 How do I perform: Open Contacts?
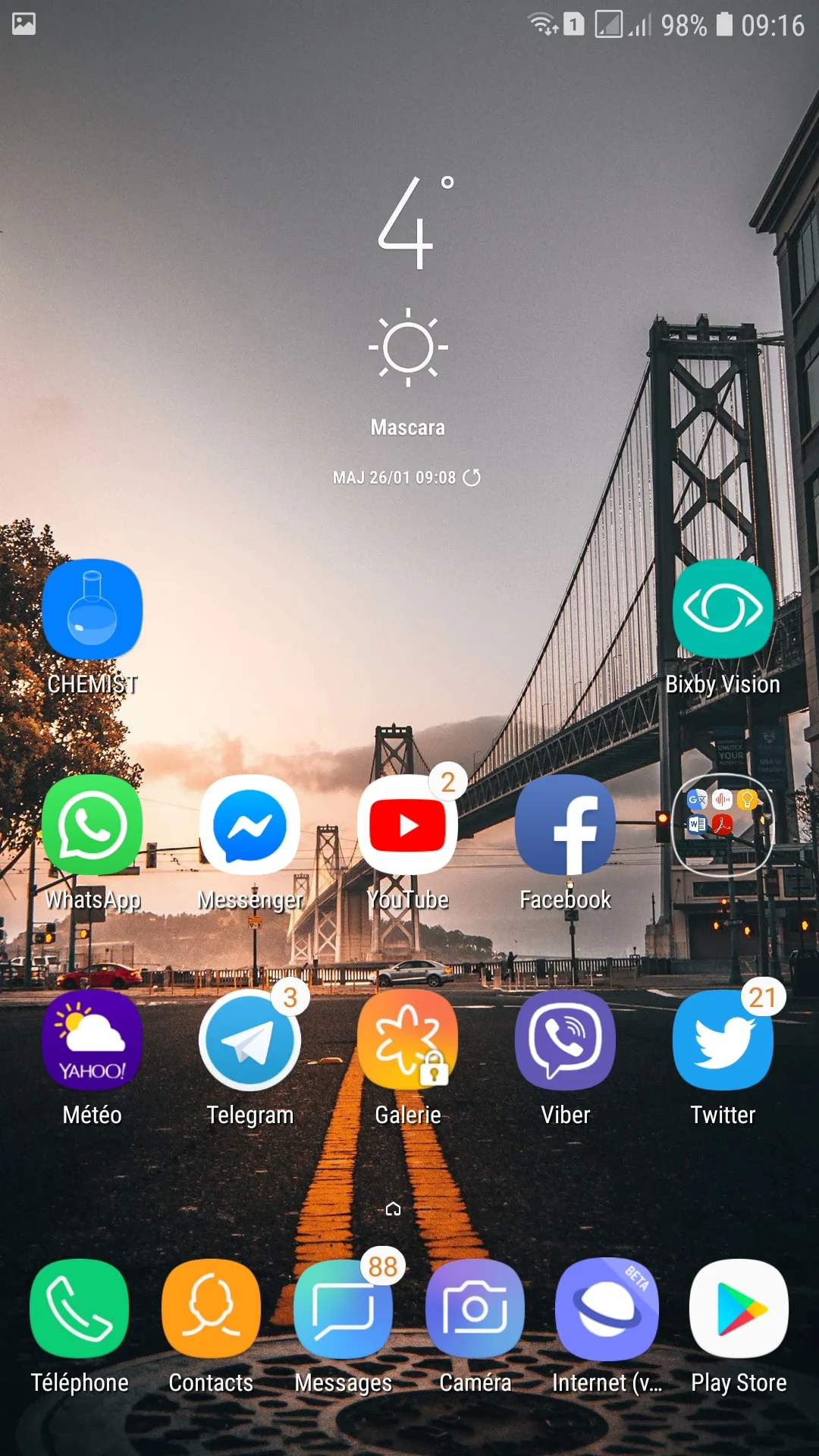[211, 1309]
